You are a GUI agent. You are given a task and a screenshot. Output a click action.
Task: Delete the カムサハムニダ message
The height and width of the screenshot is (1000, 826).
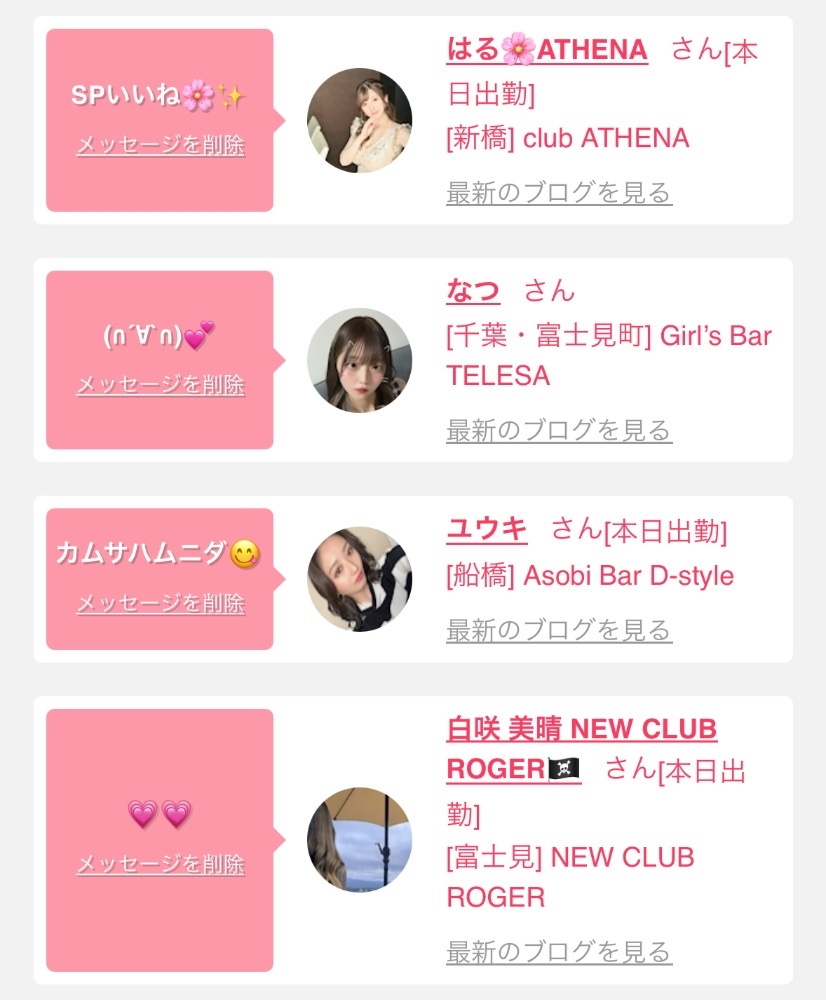[161, 603]
